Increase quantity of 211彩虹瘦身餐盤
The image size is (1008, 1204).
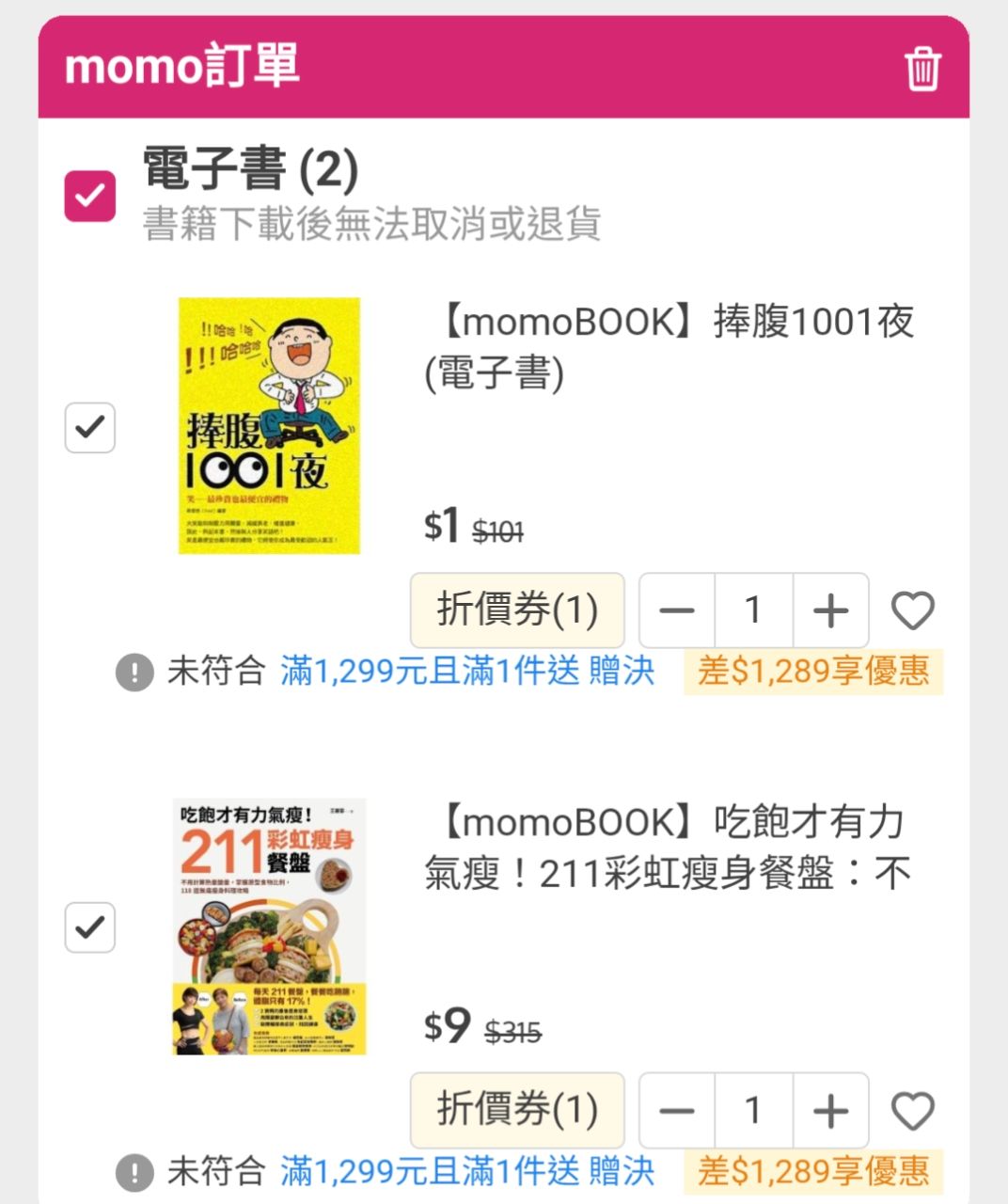click(x=830, y=1111)
